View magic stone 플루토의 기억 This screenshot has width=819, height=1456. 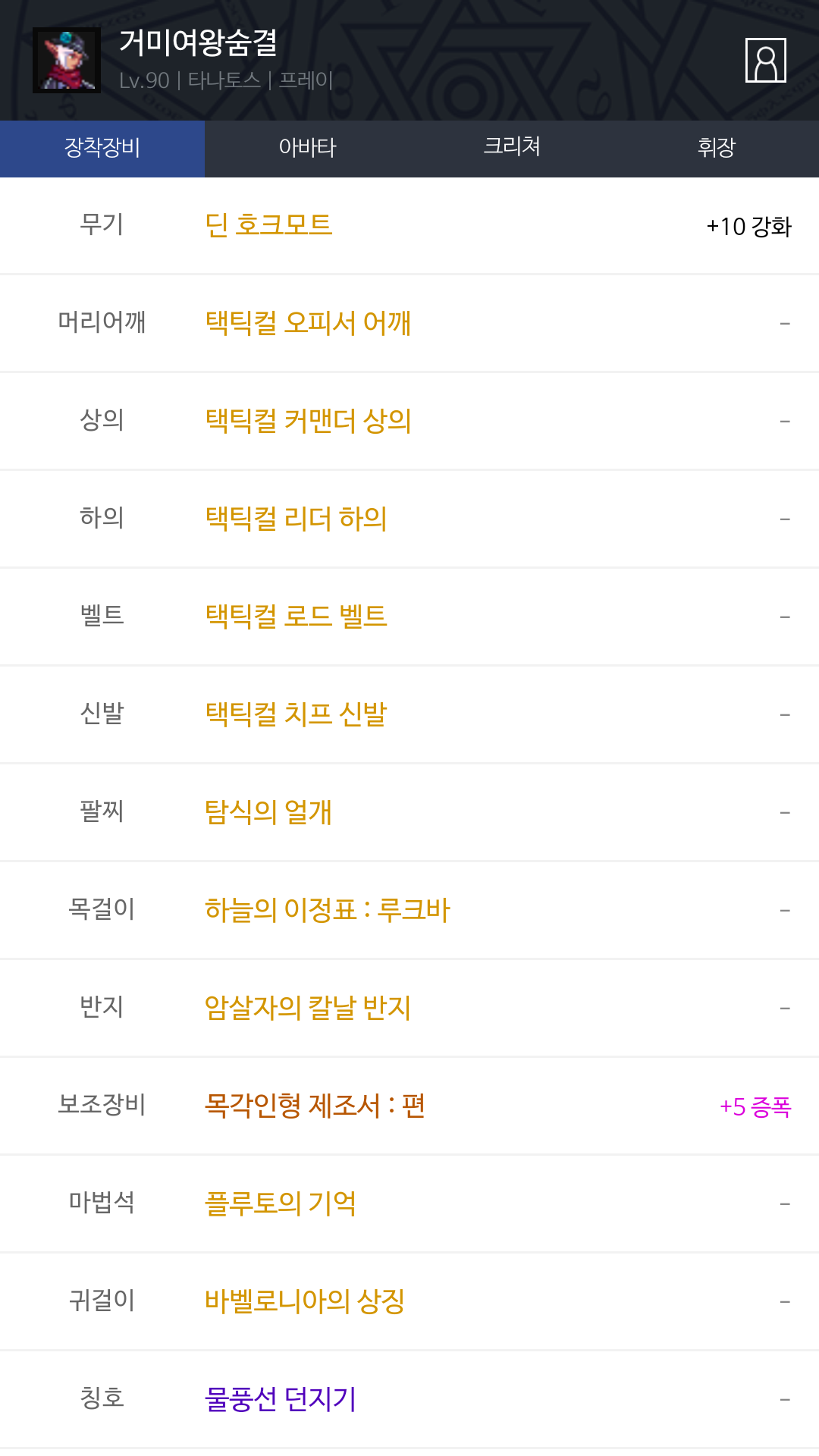tap(281, 1203)
